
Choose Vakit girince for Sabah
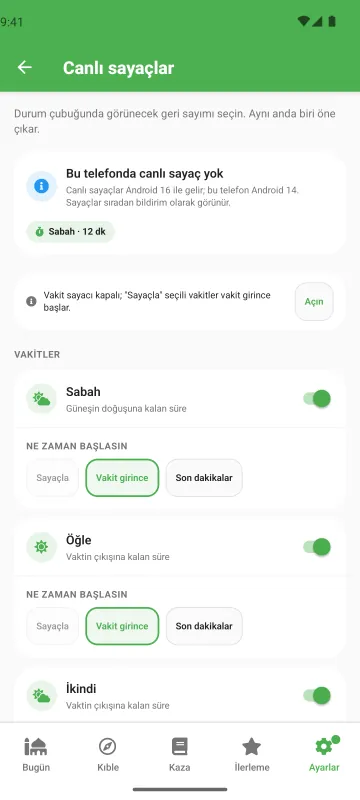tap(122, 478)
